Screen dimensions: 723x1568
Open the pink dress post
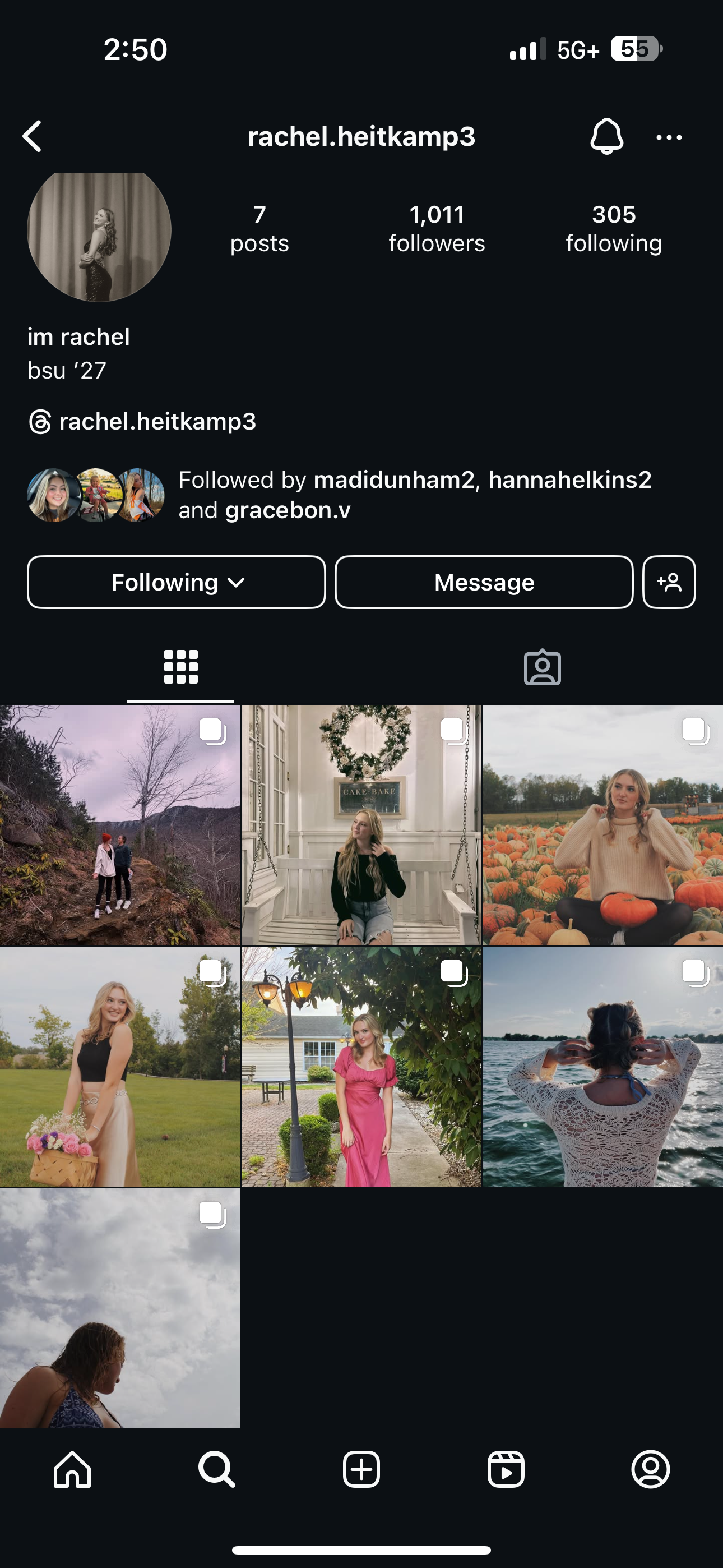(x=361, y=1067)
